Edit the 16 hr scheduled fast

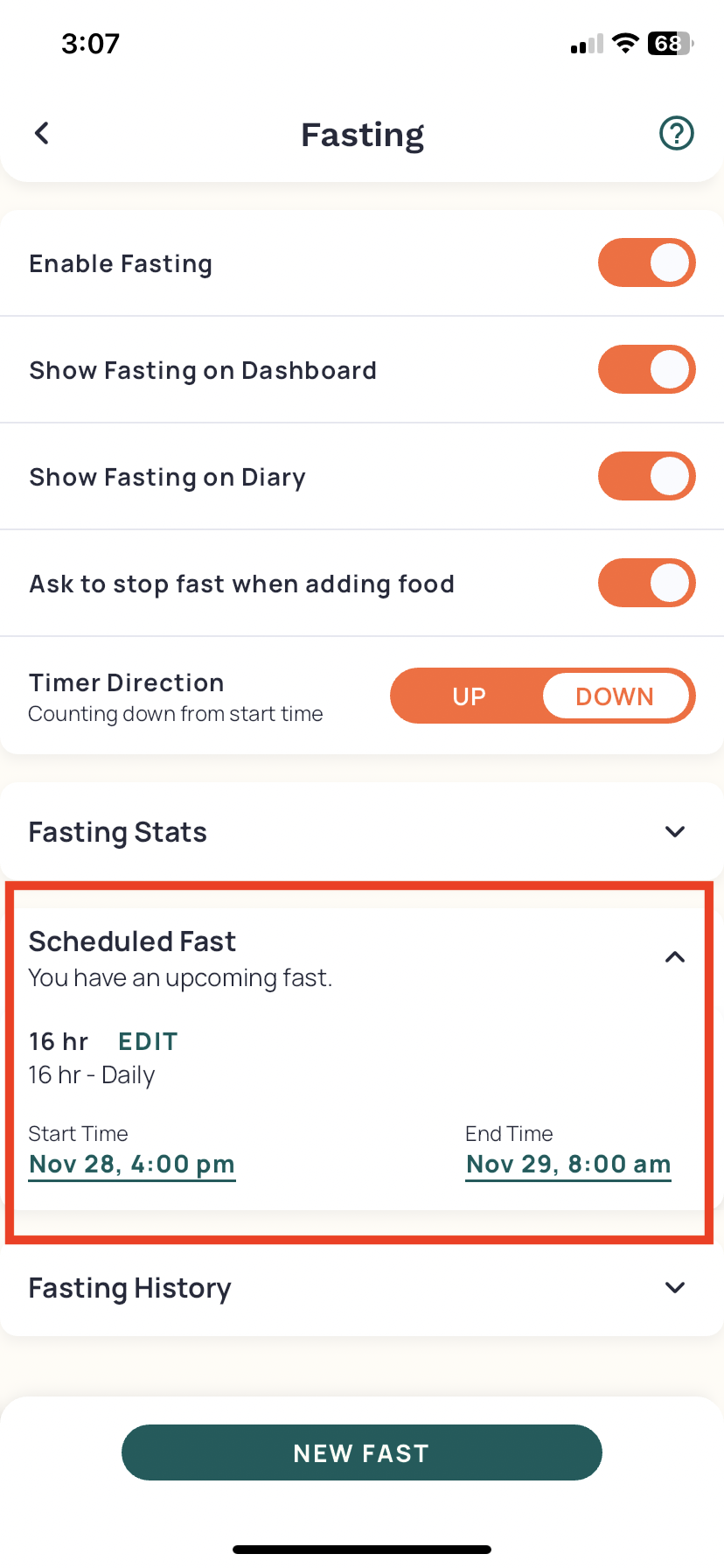[x=147, y=1041]
